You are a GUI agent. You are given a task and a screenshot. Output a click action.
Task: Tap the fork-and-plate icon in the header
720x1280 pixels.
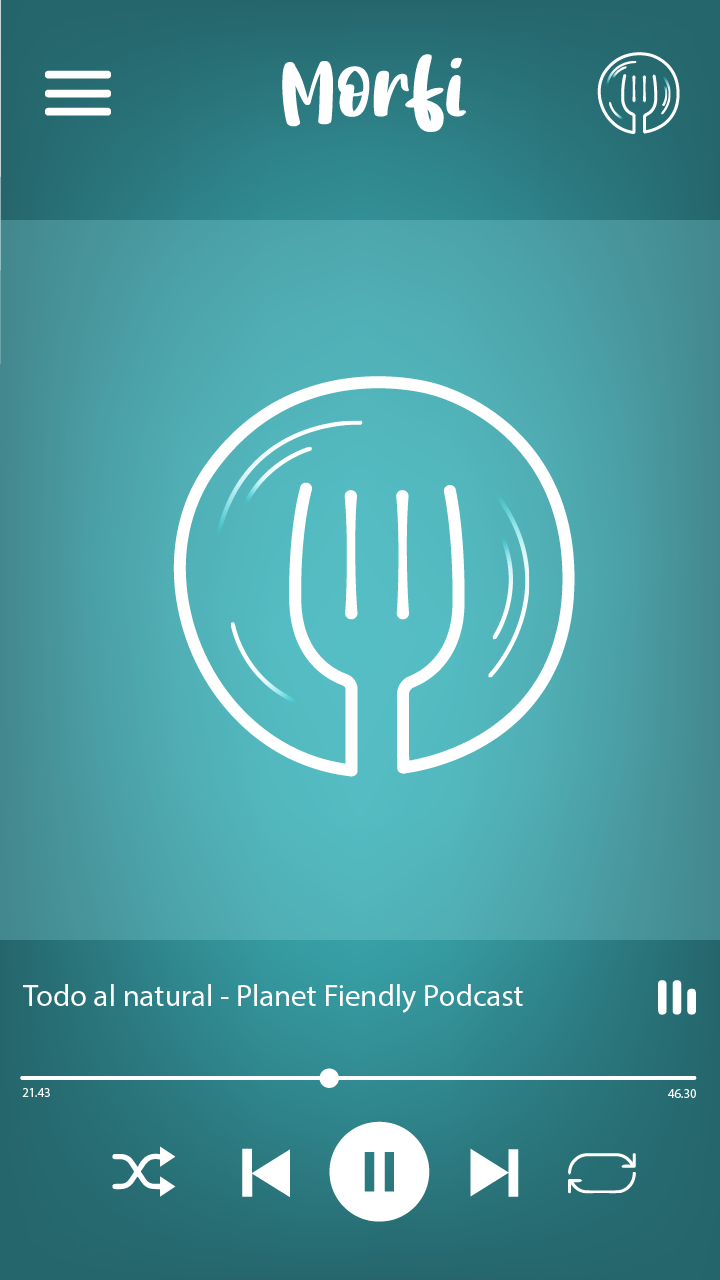coord(639,93)
